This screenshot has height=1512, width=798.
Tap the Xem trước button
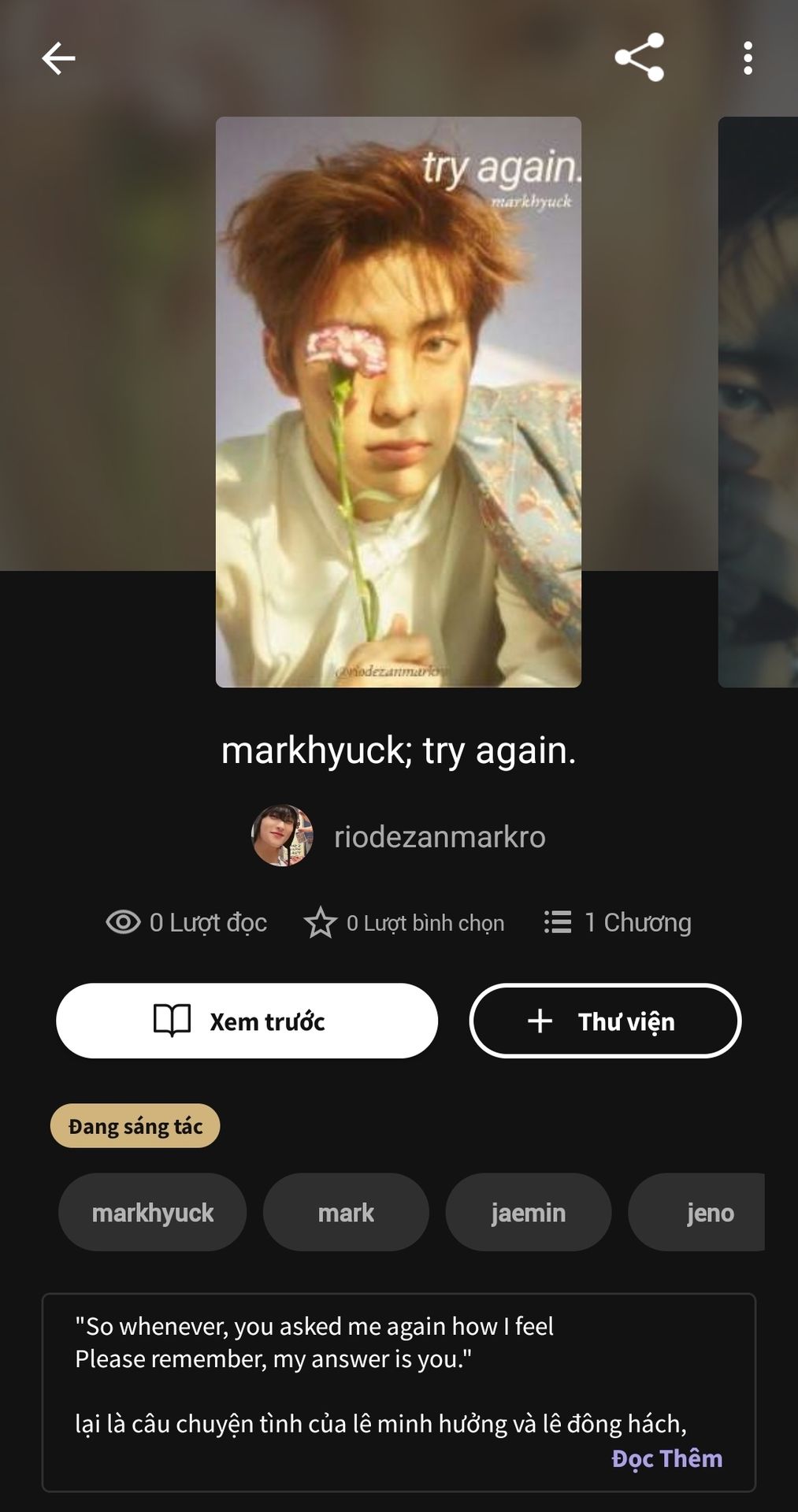click(x=247, y=1021)
